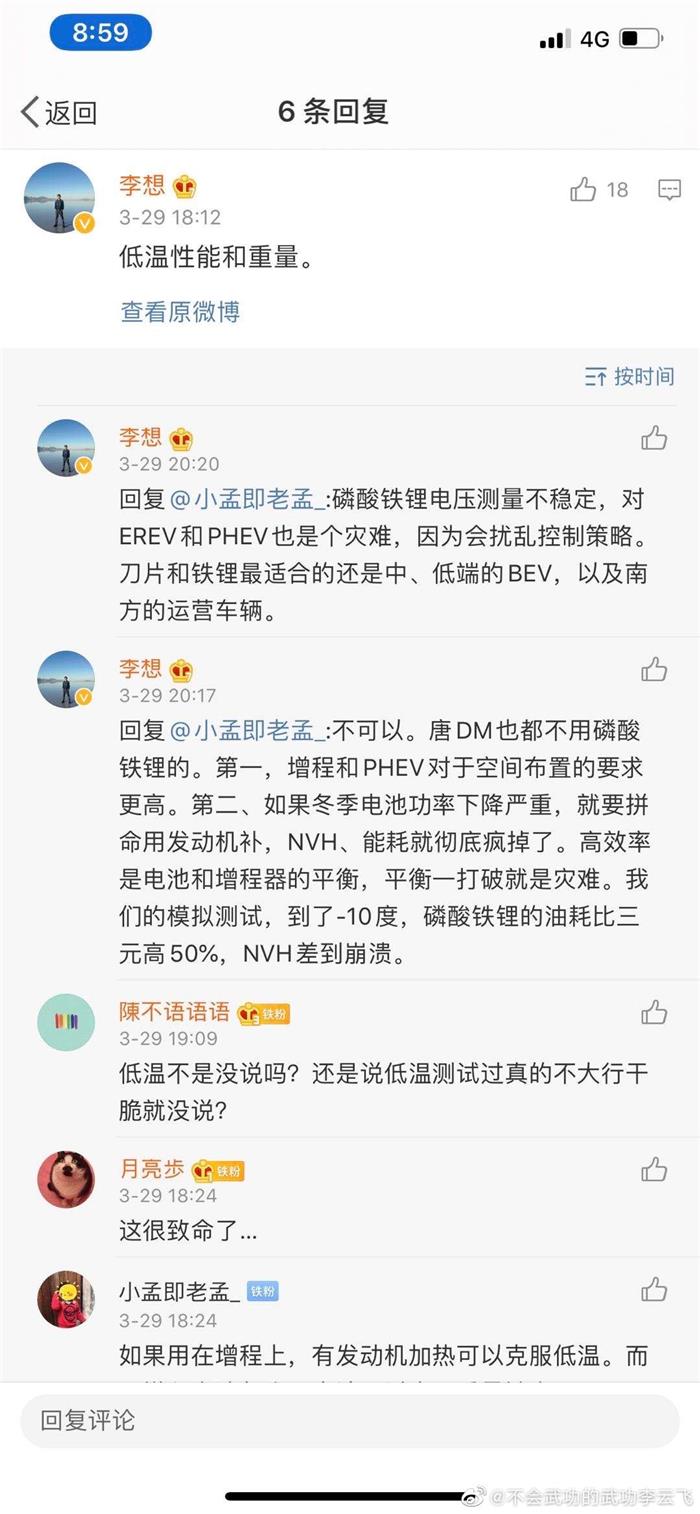
Task: Like 李想's top comment with 18 likes
Action: pos(583,190)
